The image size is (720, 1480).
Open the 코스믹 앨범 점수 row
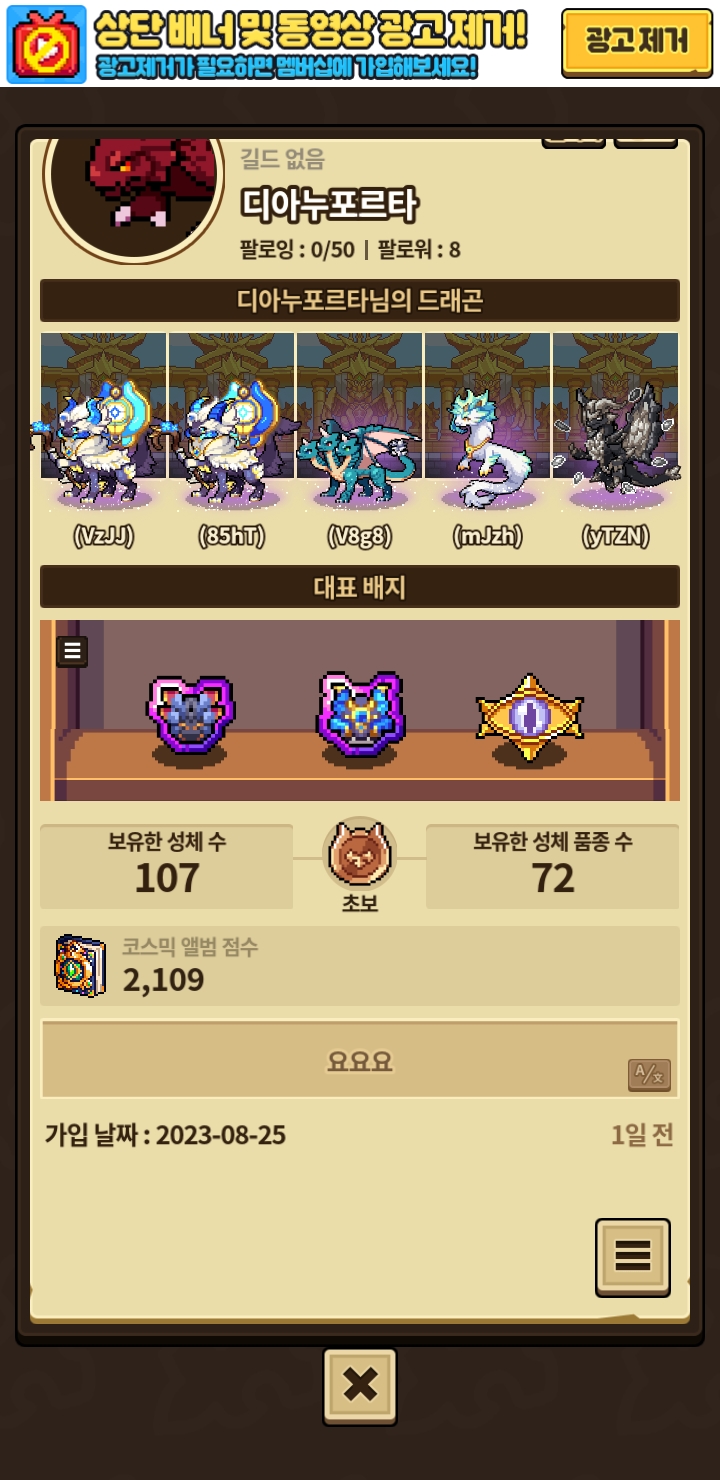(x=360, y=966)
